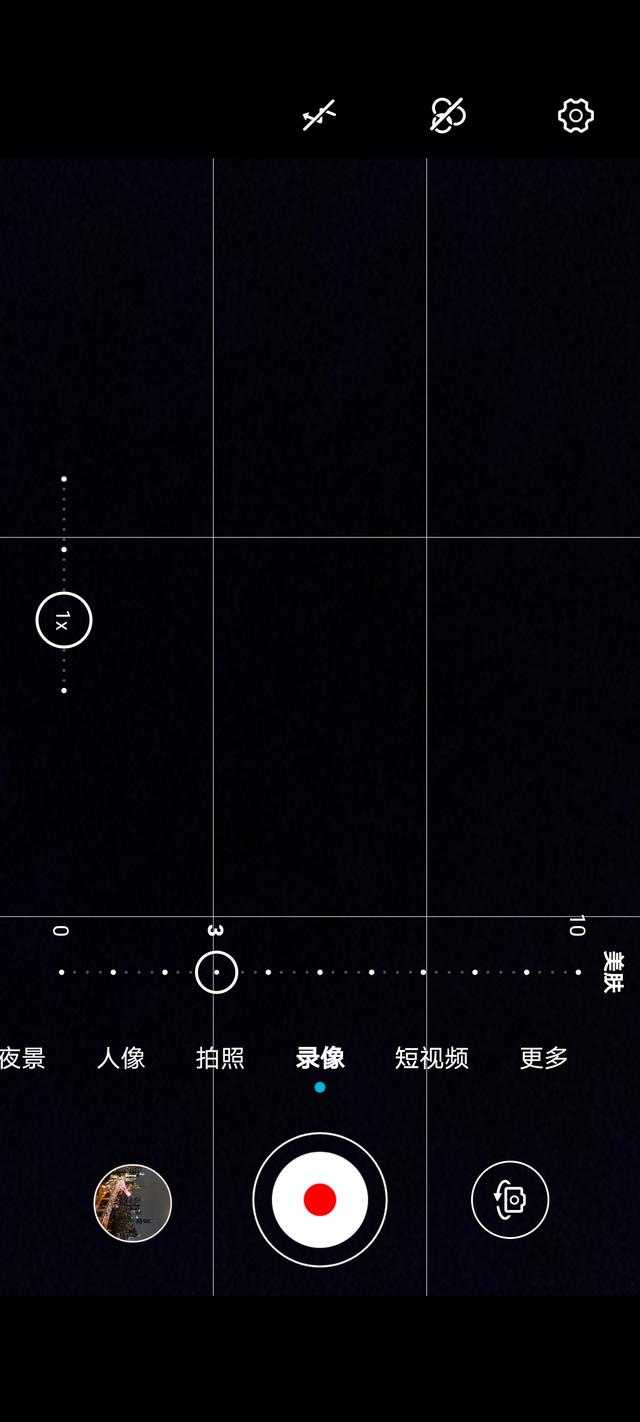Flip between front and rear camera
This screenshot has height=1422, width=640.
[510, 1199]
